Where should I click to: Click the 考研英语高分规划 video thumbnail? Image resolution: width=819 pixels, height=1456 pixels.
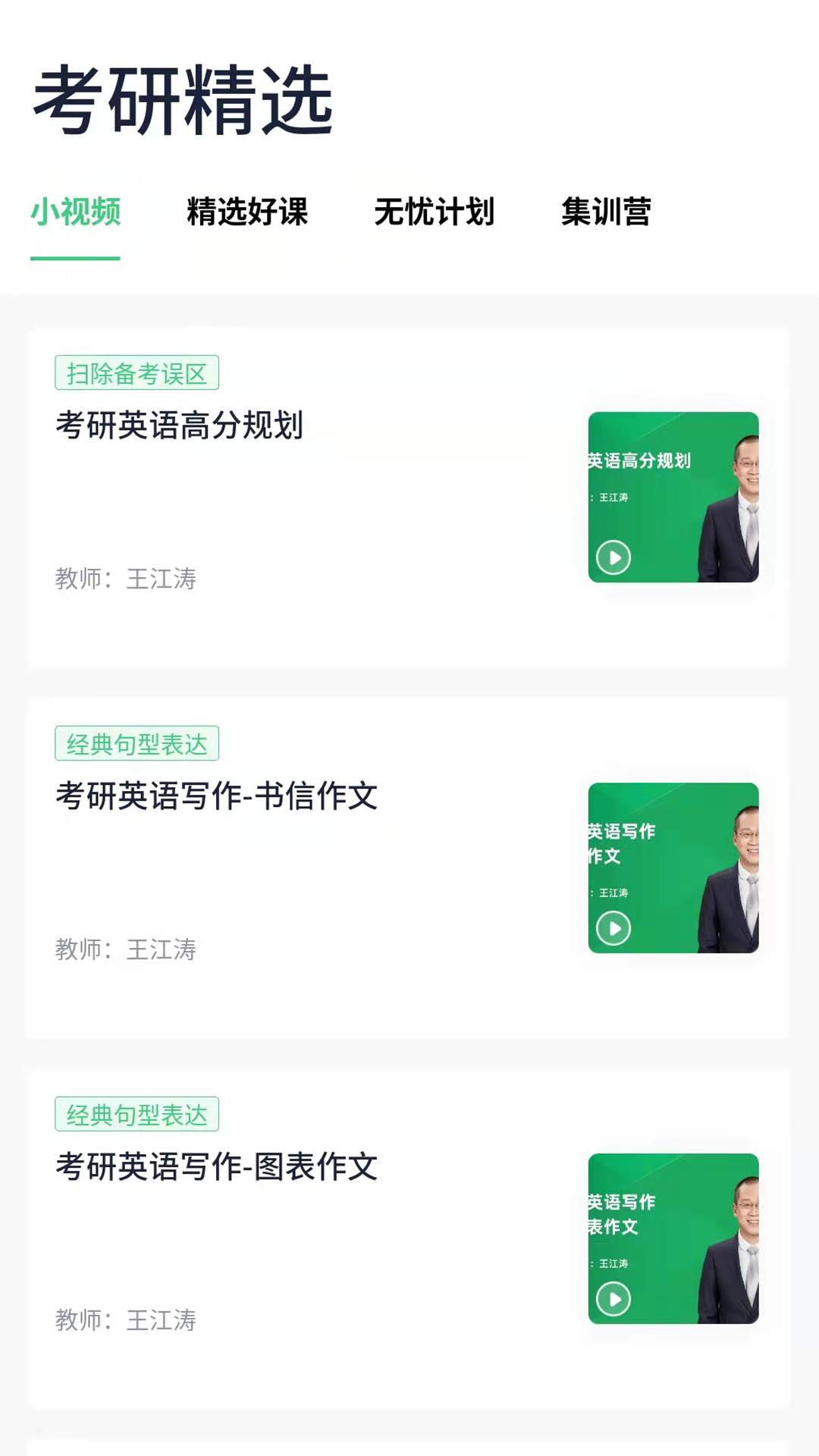[673, 498]
